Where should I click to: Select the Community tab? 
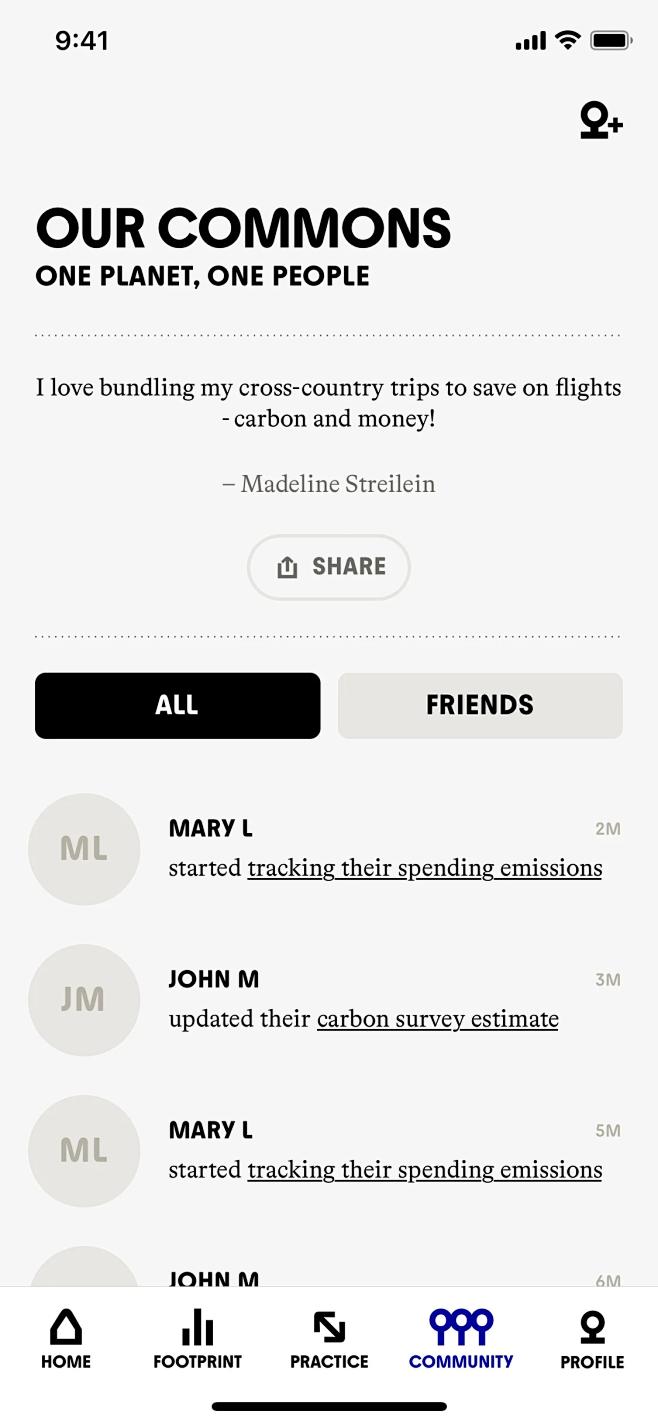click(461, 1340)
